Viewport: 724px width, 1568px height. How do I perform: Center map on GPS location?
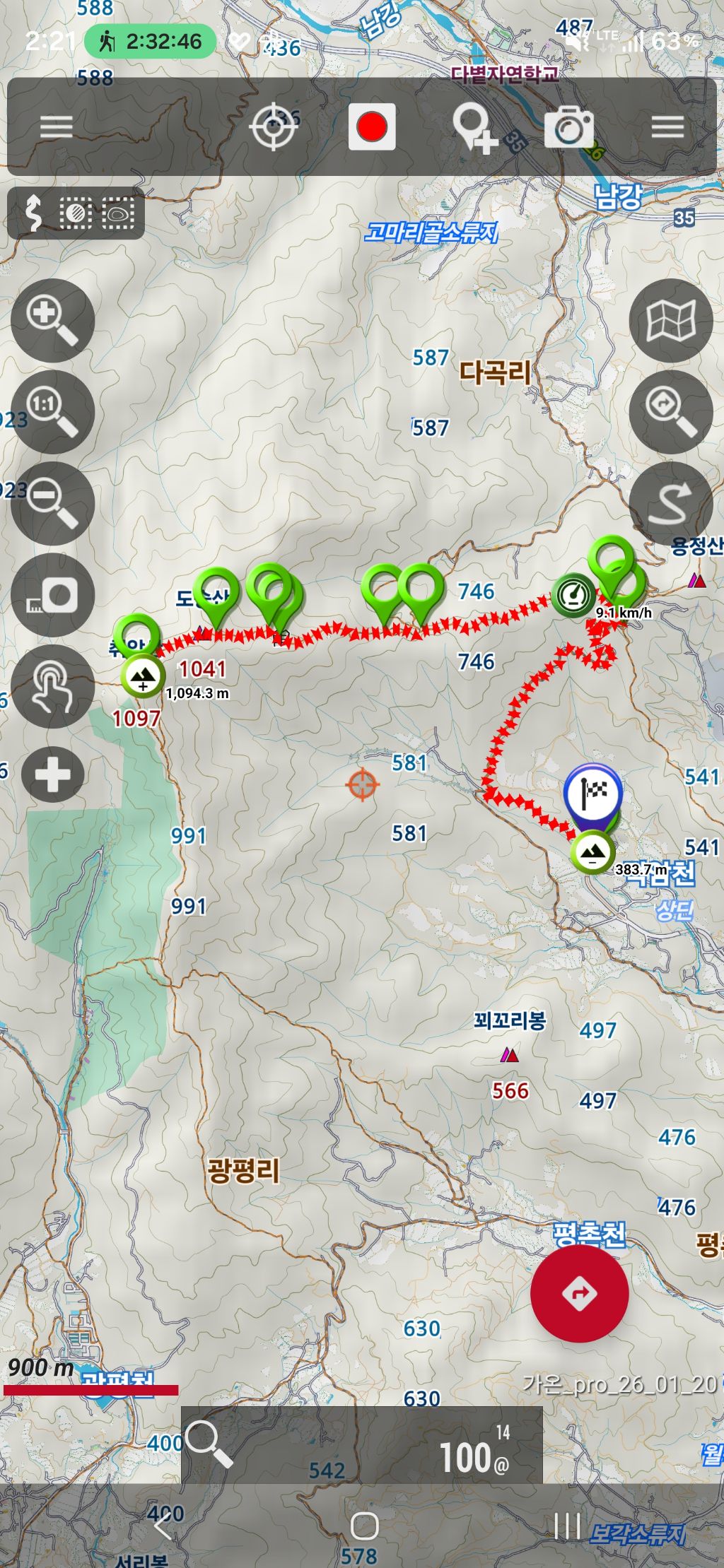coord(274,127)
